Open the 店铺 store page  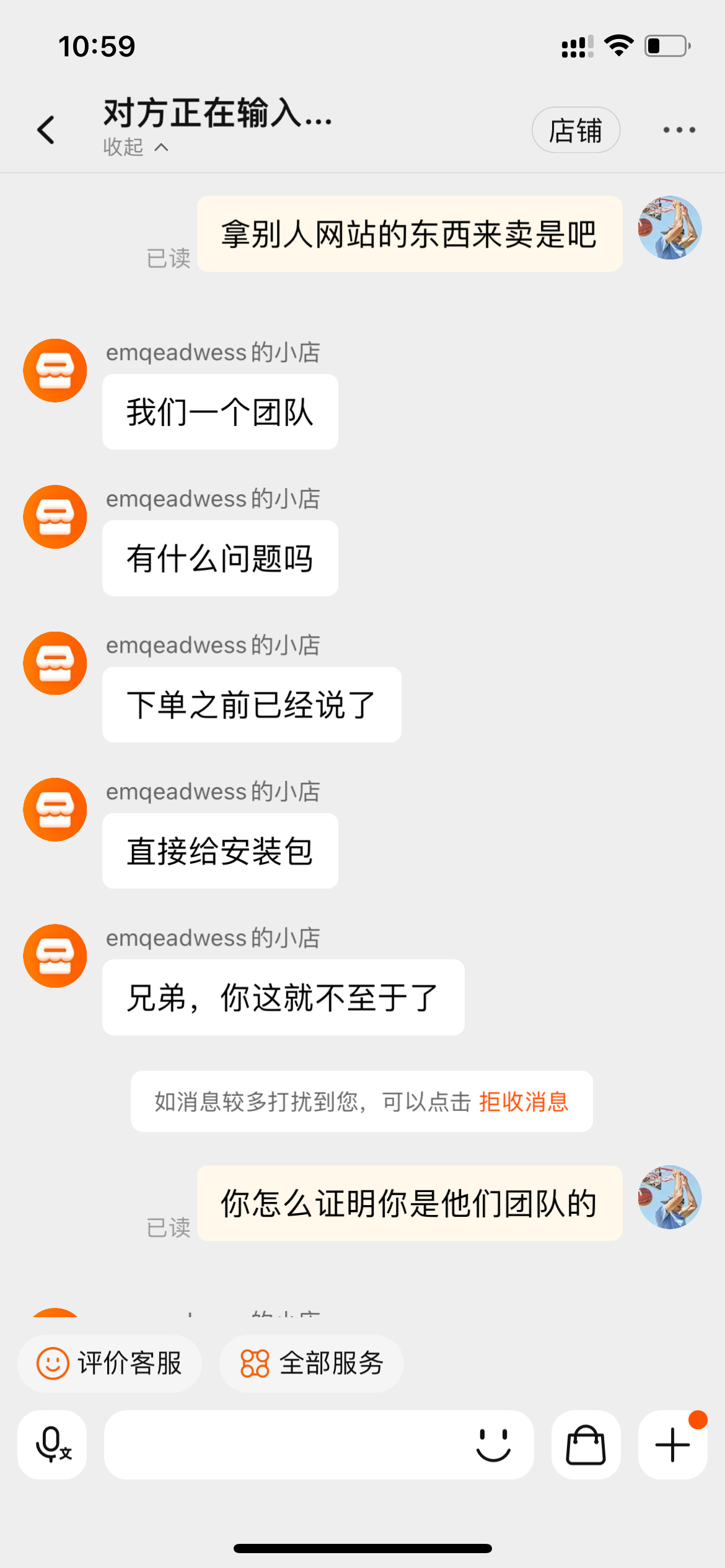point(576,130)
